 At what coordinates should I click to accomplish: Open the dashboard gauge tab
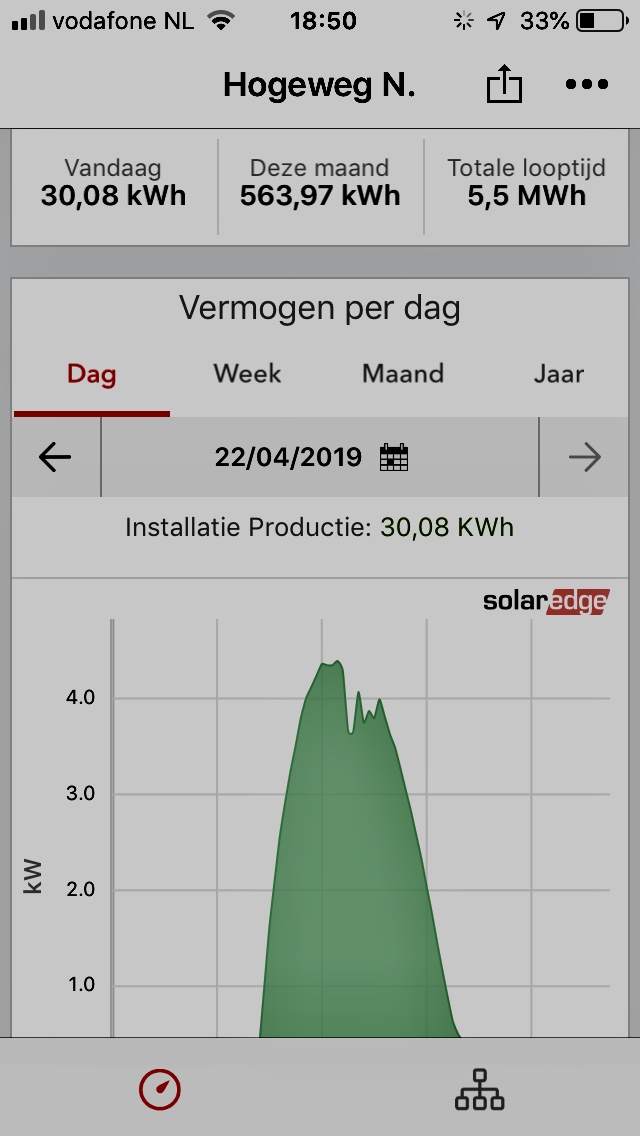tap(159, 1090)
